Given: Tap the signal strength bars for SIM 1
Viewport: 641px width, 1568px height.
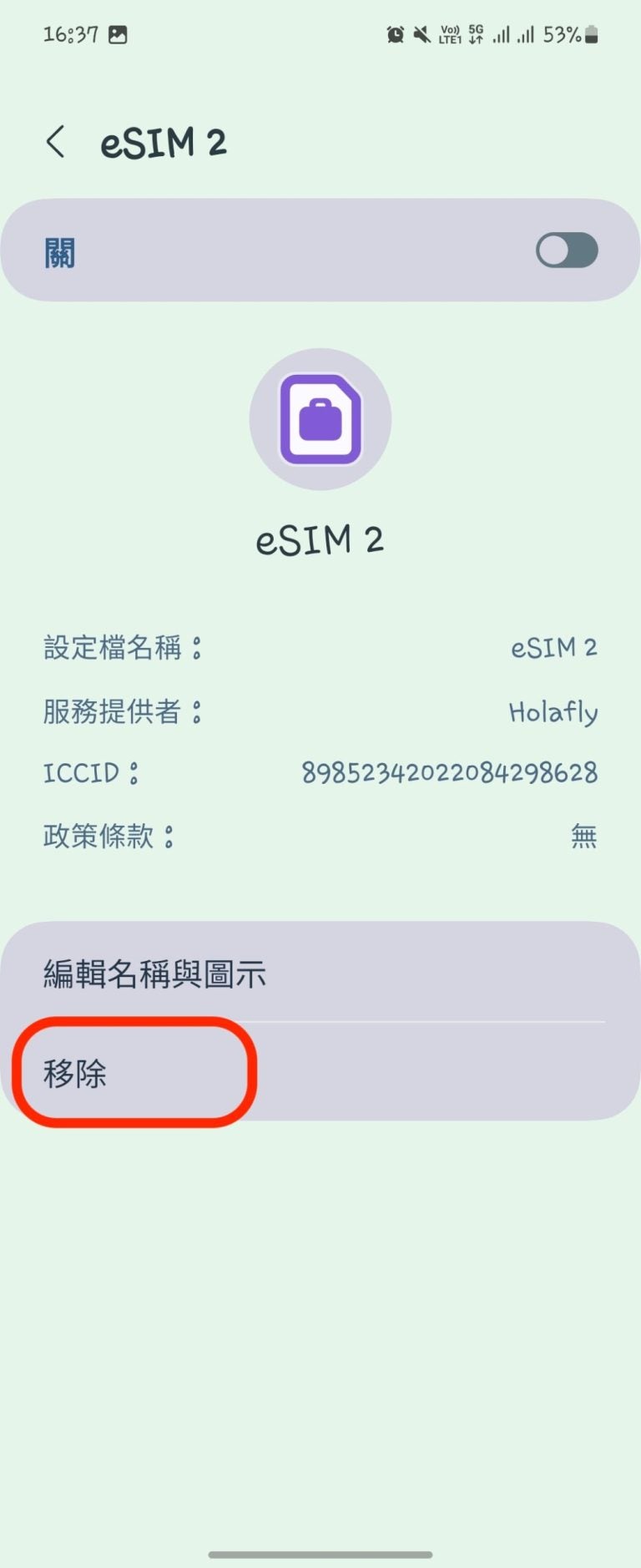Looking at the screenshot, I should (503, 33).
